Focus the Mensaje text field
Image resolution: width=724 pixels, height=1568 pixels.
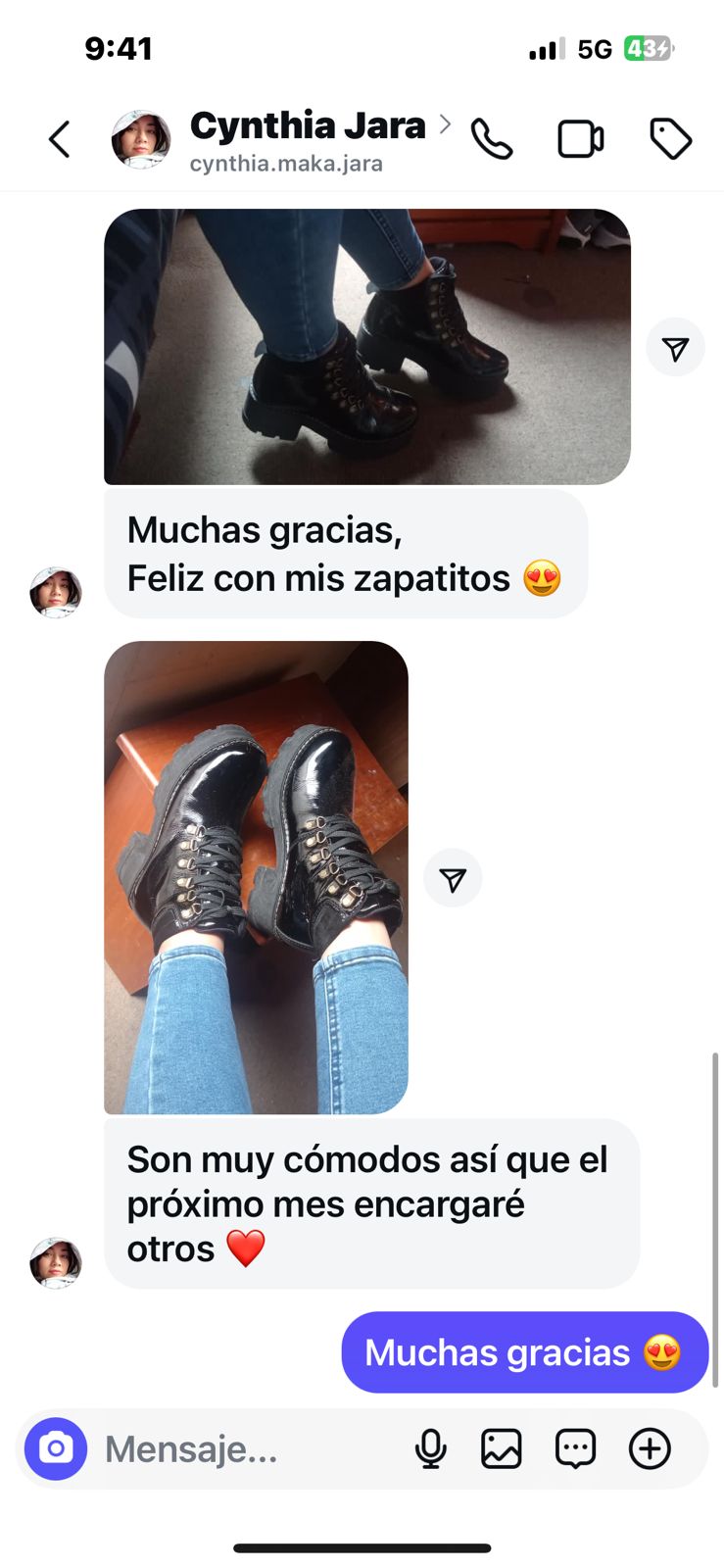pos(245,1448)
